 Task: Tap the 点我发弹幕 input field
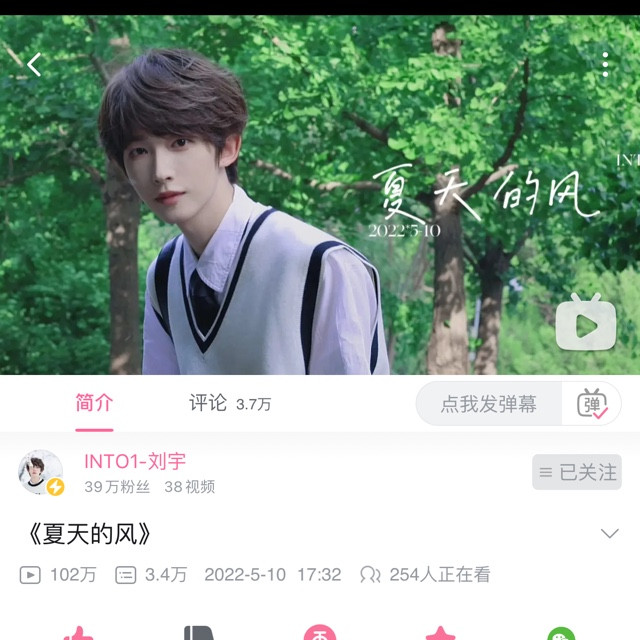pos(489,404)
